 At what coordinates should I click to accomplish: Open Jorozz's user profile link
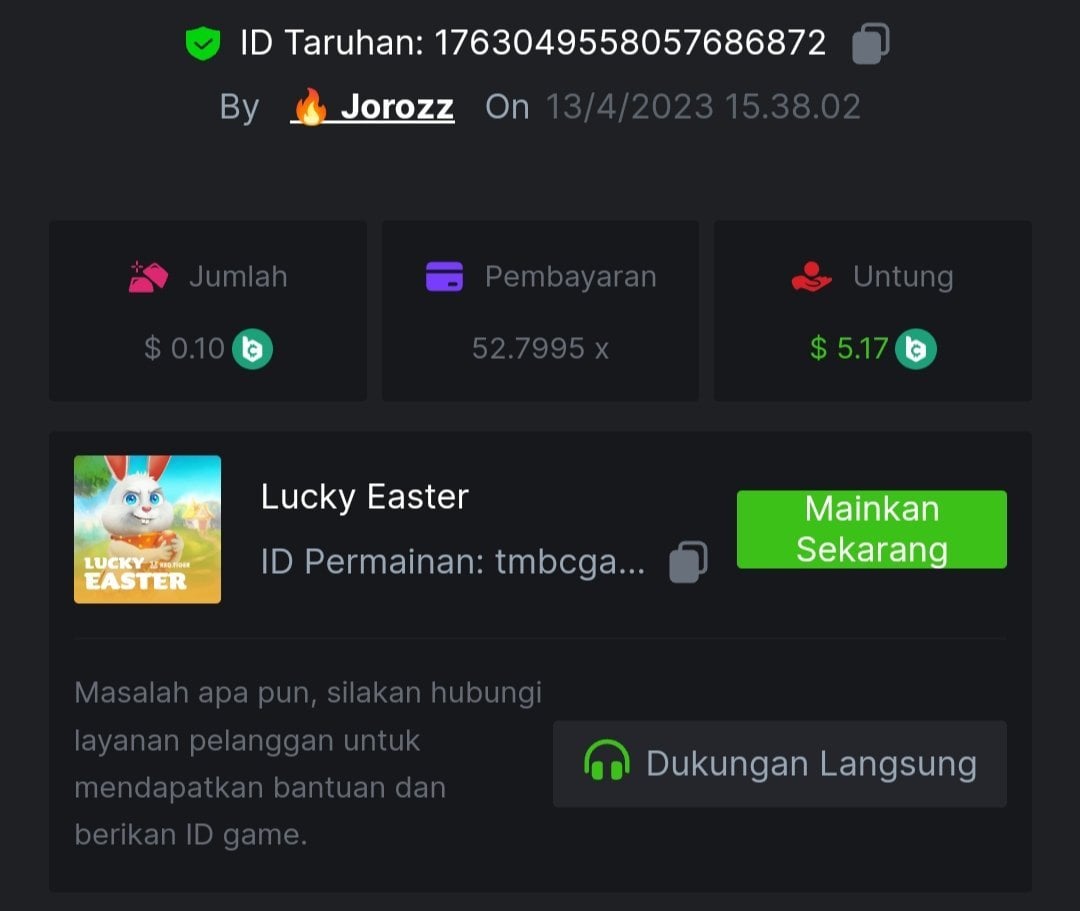373,106
